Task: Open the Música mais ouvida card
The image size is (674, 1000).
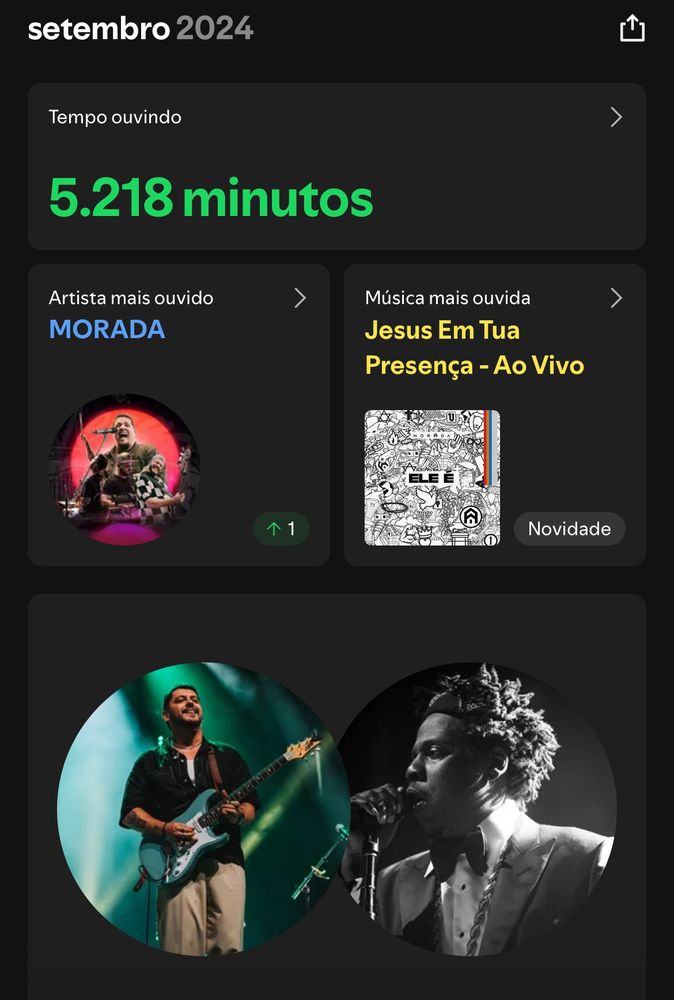Action: coord(494,414)
